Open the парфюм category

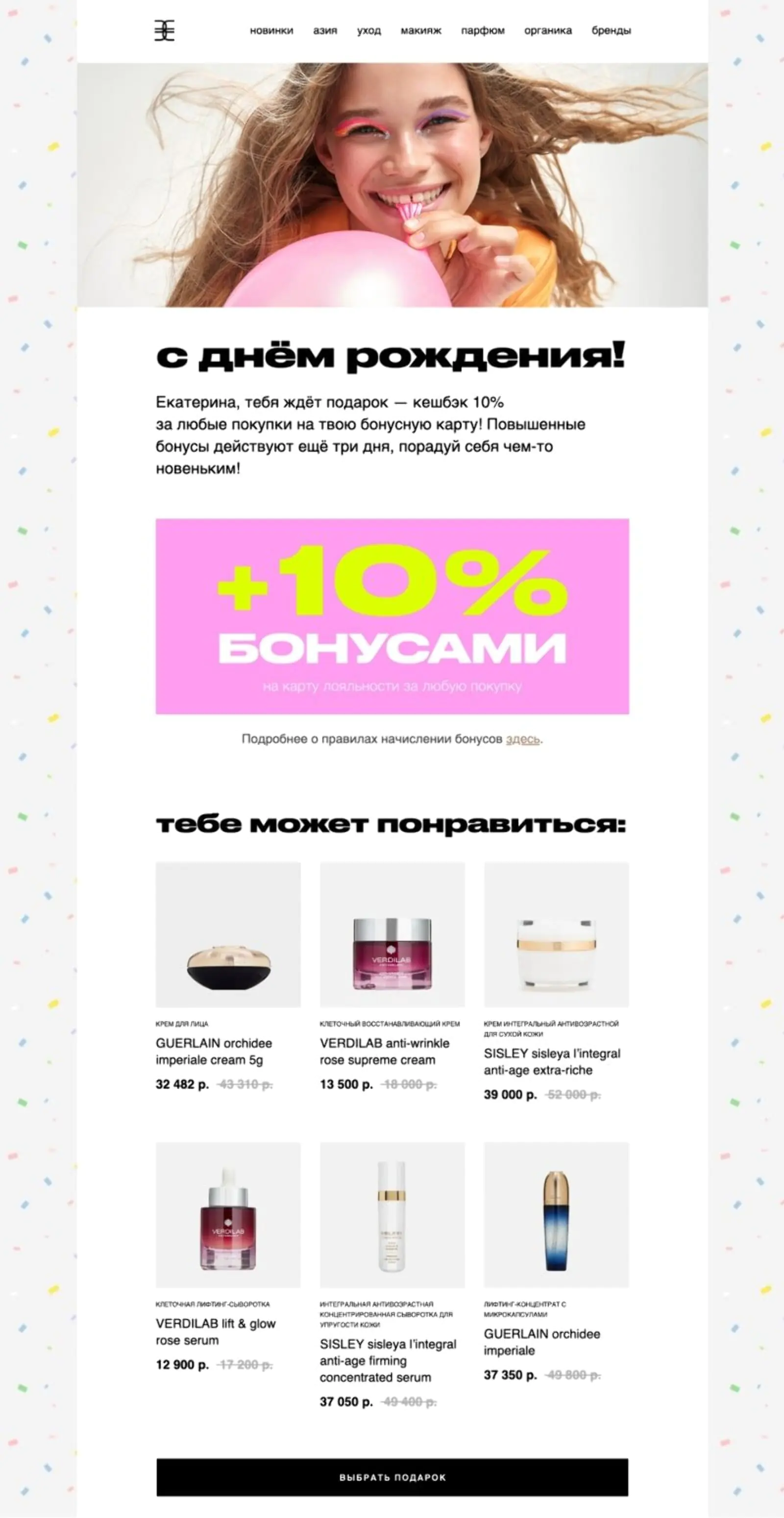(482, 31)
